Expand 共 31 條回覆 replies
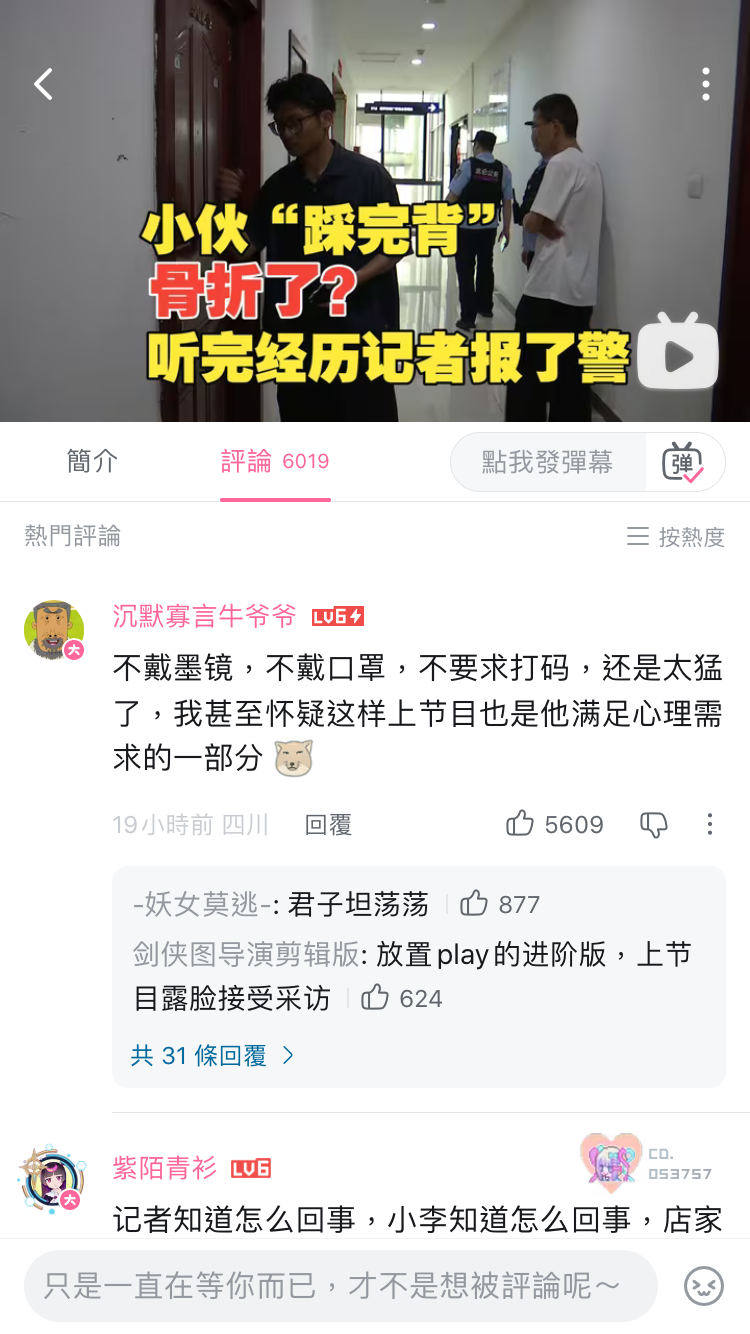This screenshot has height=1334, width=750. pyautogui.click(x=212, y=1055)
